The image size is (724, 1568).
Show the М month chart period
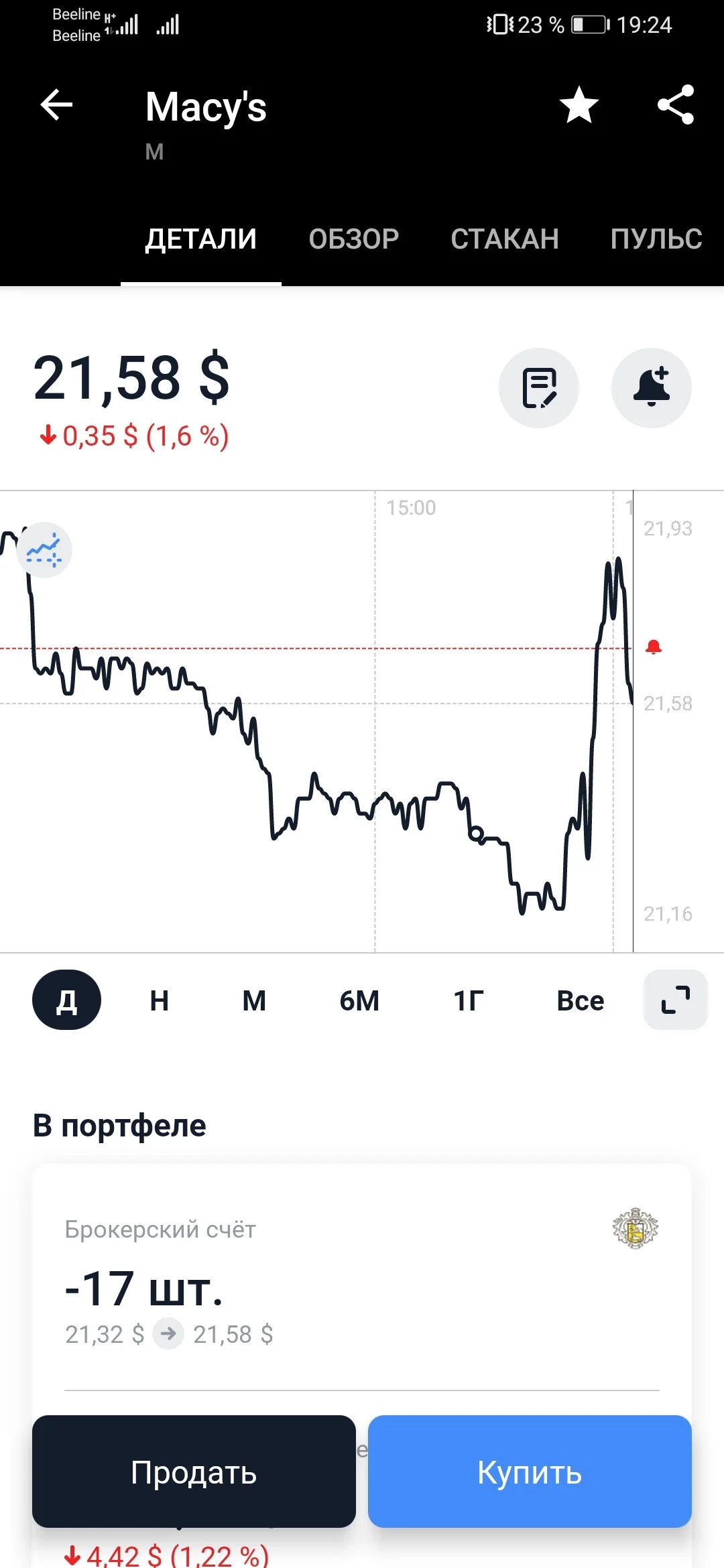[x=254, y=1000]
